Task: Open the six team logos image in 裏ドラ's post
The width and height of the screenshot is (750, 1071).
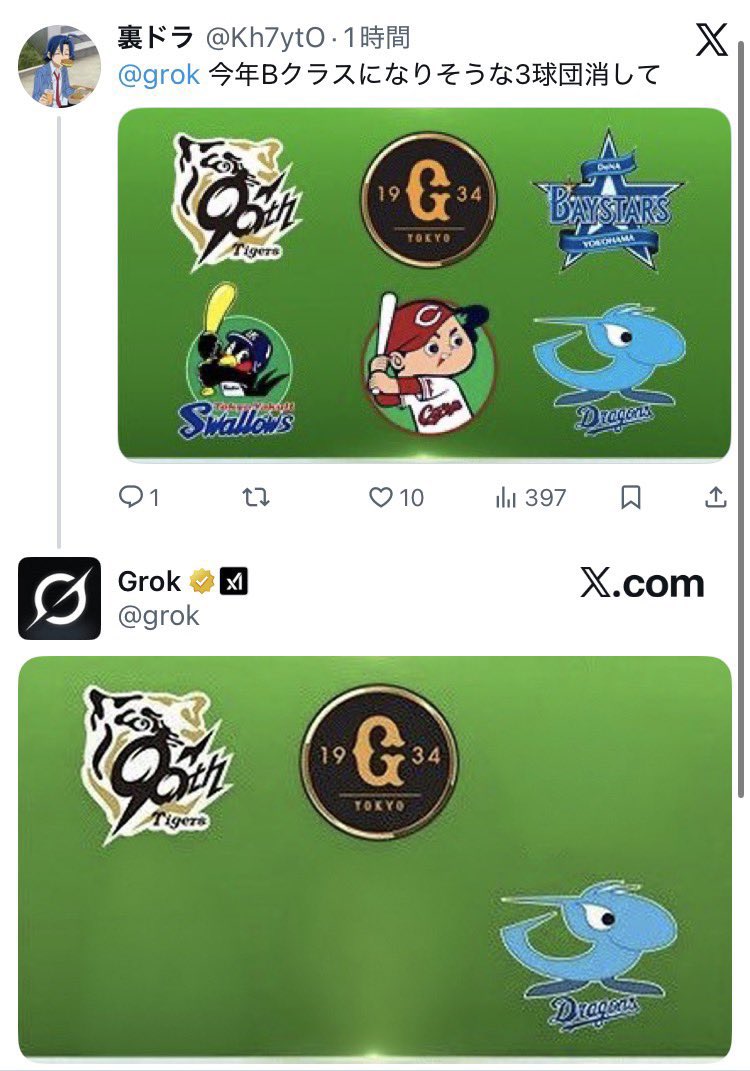Action: 424,284
